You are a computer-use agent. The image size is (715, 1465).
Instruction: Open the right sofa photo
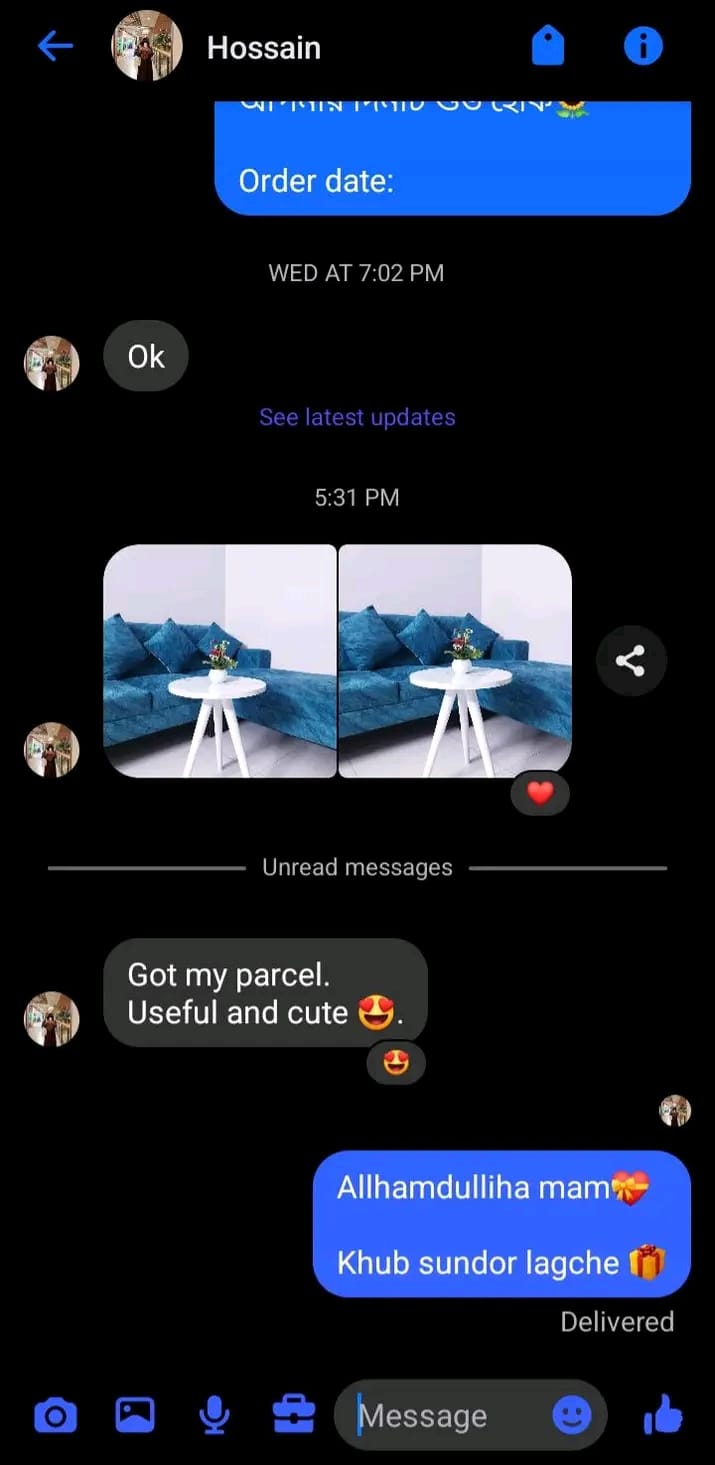click(x=455, y=661)
